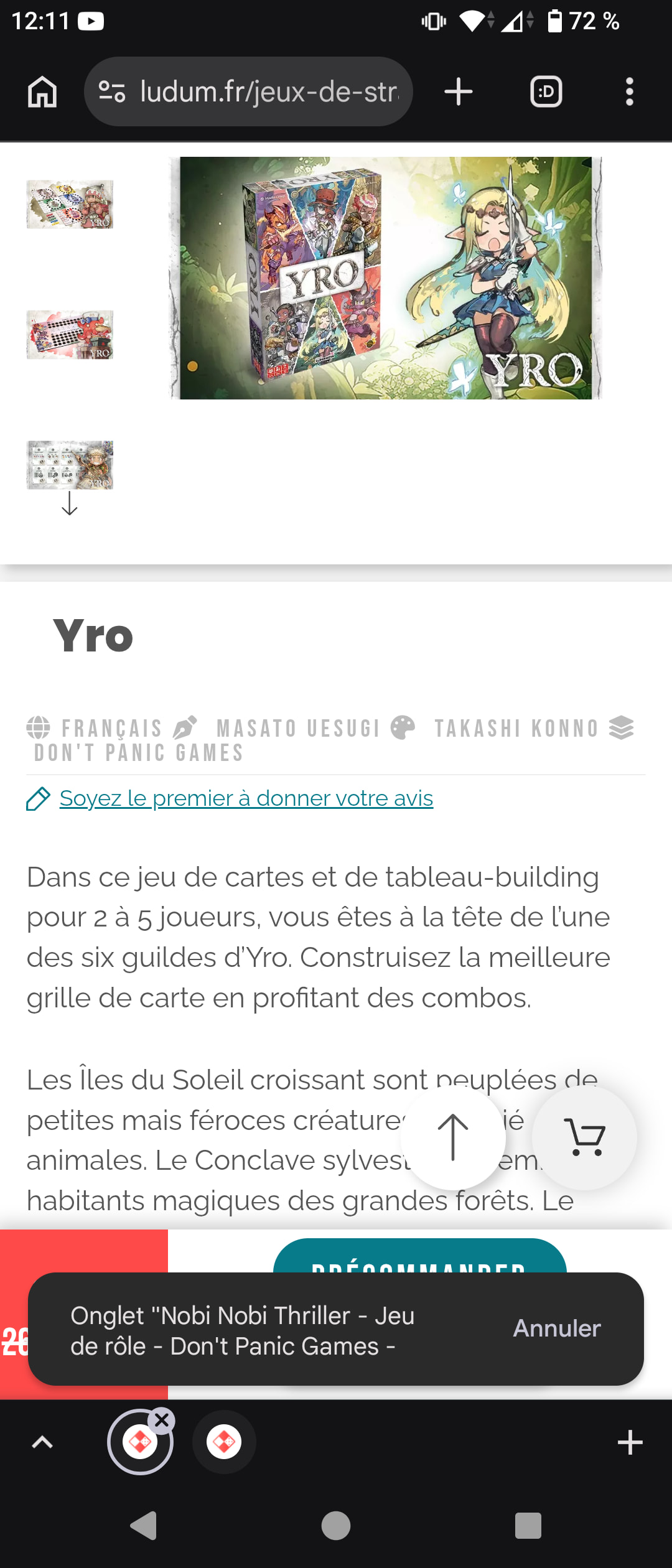The width and height of the screenshot is (672, 1568).
Task: Go to the browser home page
Action: click(x=42, y=92)
